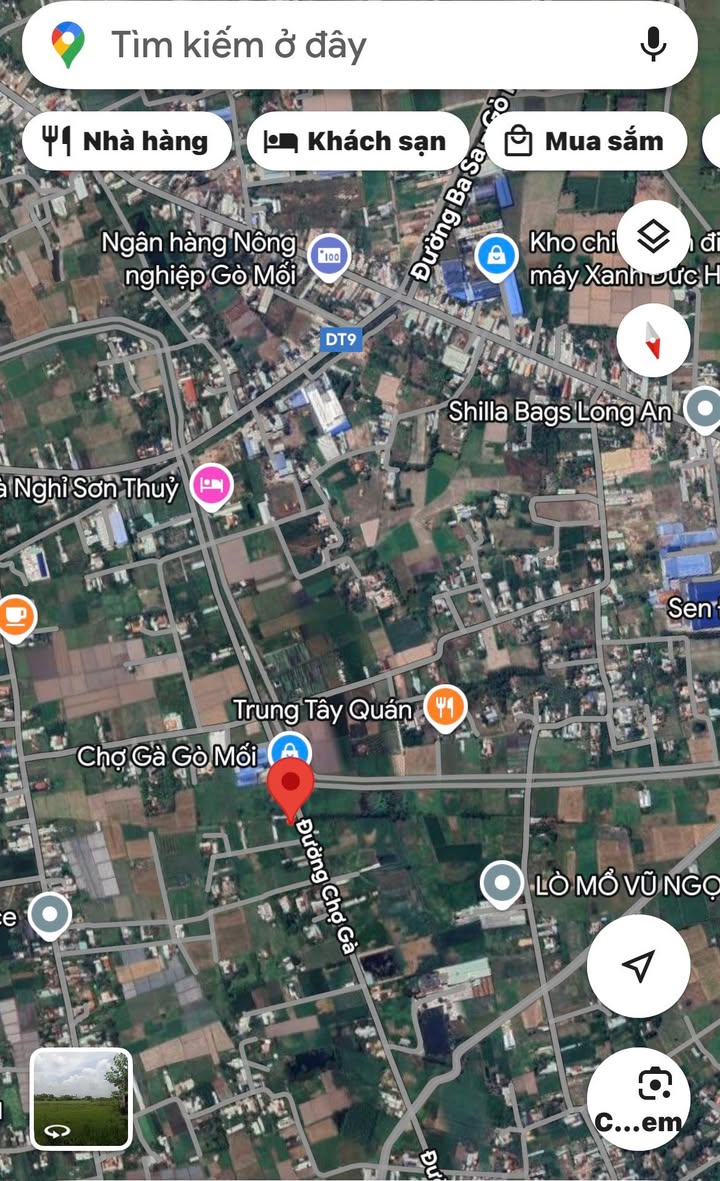Center map on my current location
Viewport: 720px width, 1181px height.
[638, 965]
